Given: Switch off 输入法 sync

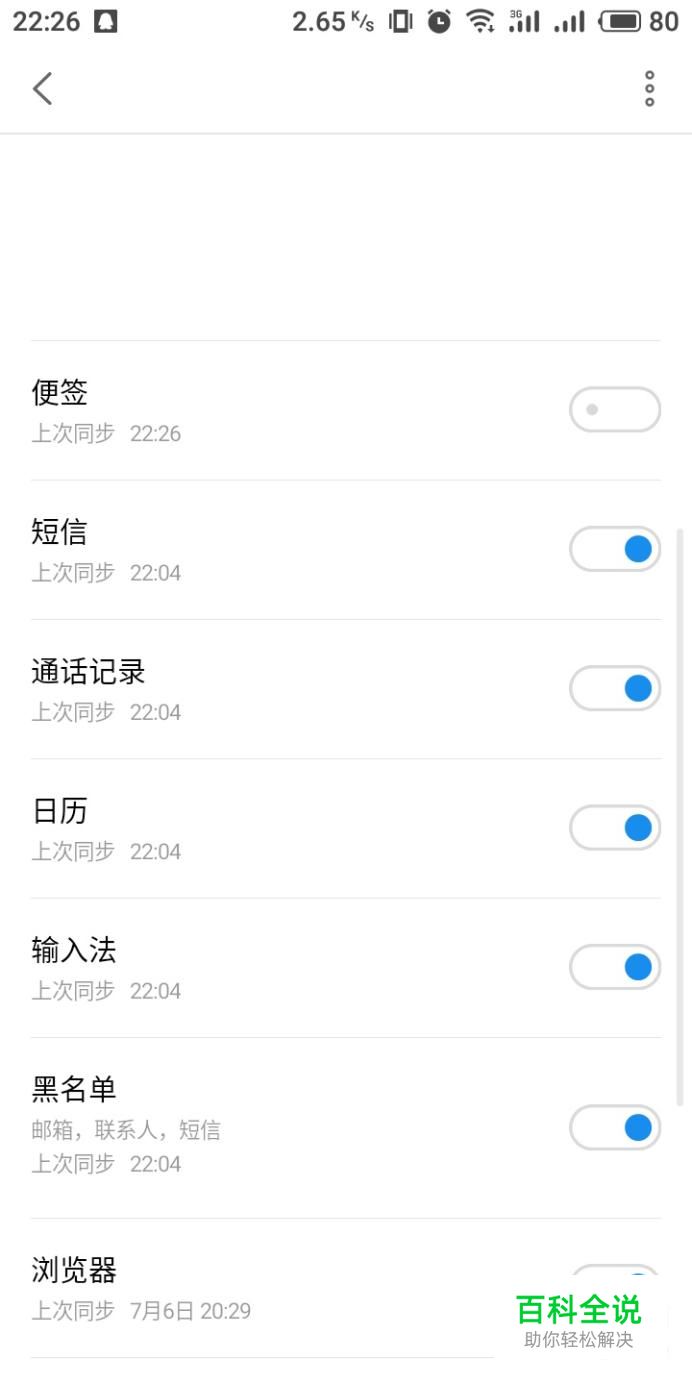Looking at the screenshot, I should (x=615, y=967).
